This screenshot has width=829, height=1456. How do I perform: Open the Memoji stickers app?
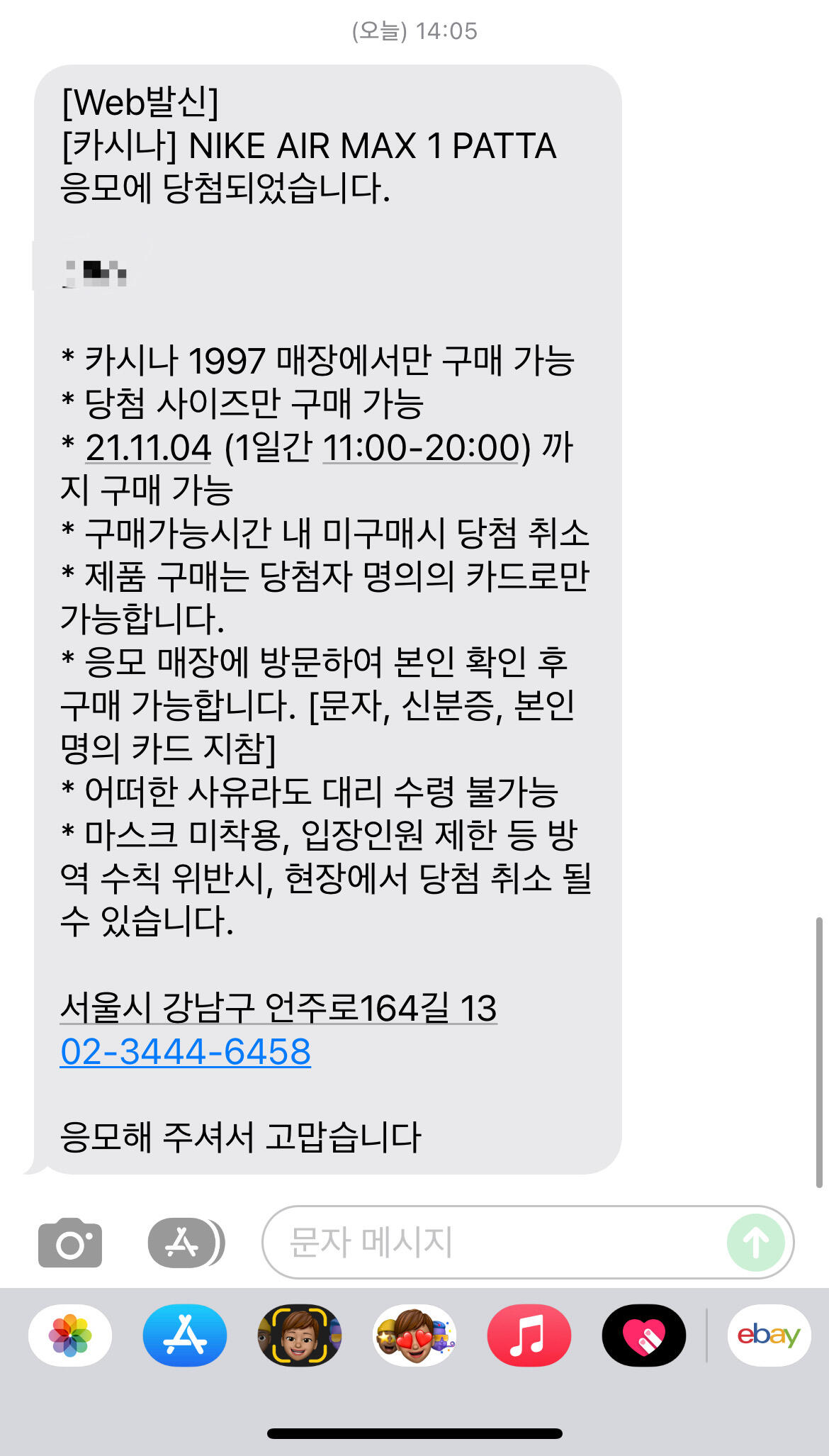(414, 1335)
